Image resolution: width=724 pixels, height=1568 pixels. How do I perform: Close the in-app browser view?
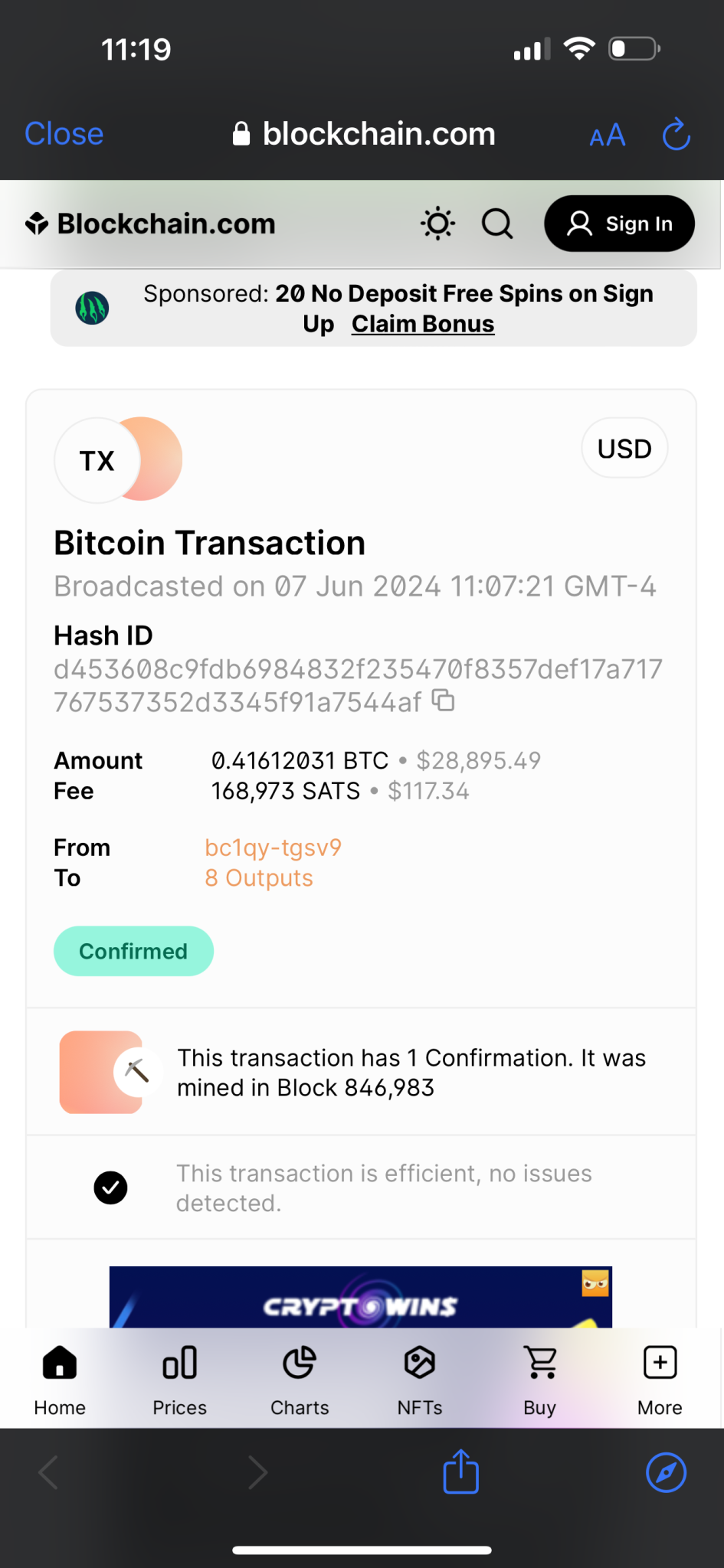pyautogui.click(x=64, y=133)
